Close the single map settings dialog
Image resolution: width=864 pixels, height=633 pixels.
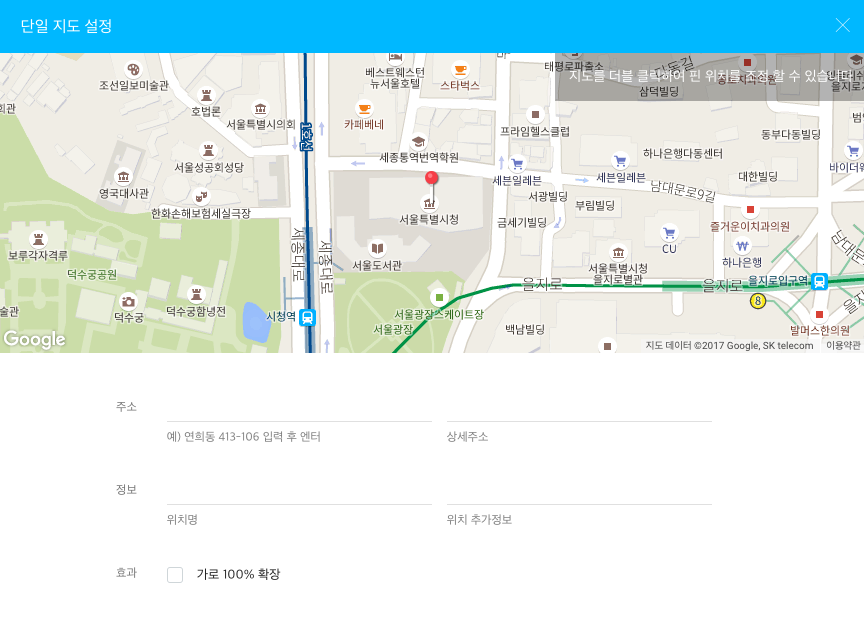pyautogui.click(x=842, y=25)
